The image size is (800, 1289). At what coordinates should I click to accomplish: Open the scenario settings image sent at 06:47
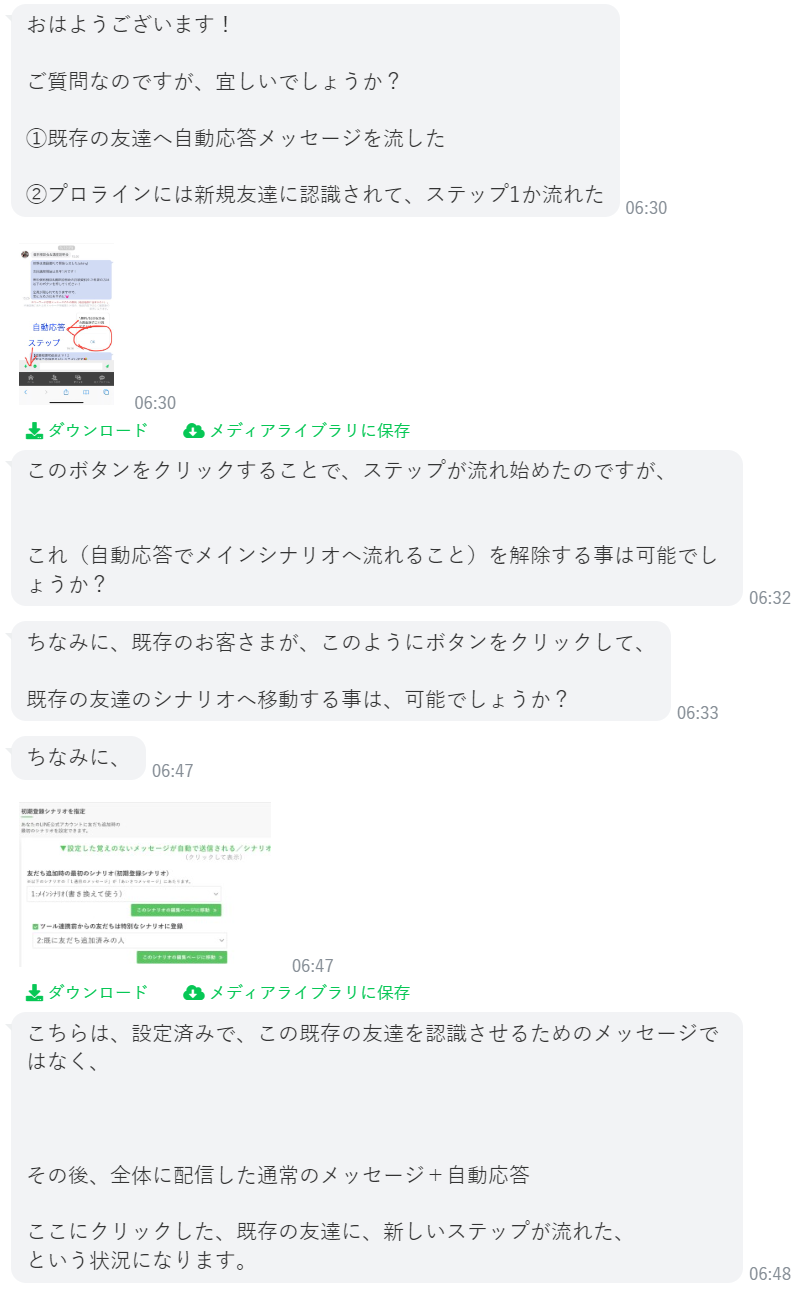click(x=146, y=884)
